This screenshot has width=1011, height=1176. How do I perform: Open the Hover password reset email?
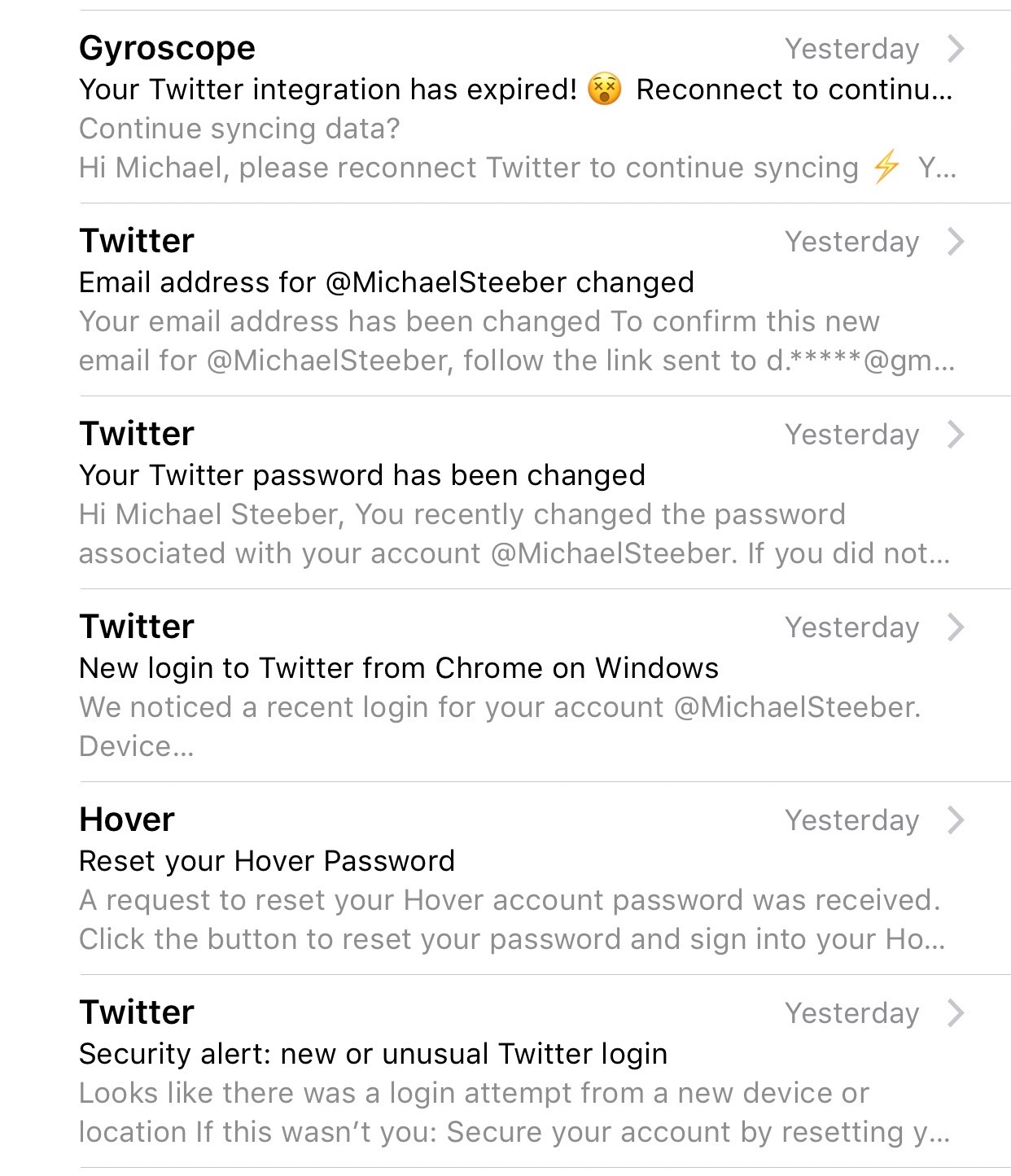505,879
